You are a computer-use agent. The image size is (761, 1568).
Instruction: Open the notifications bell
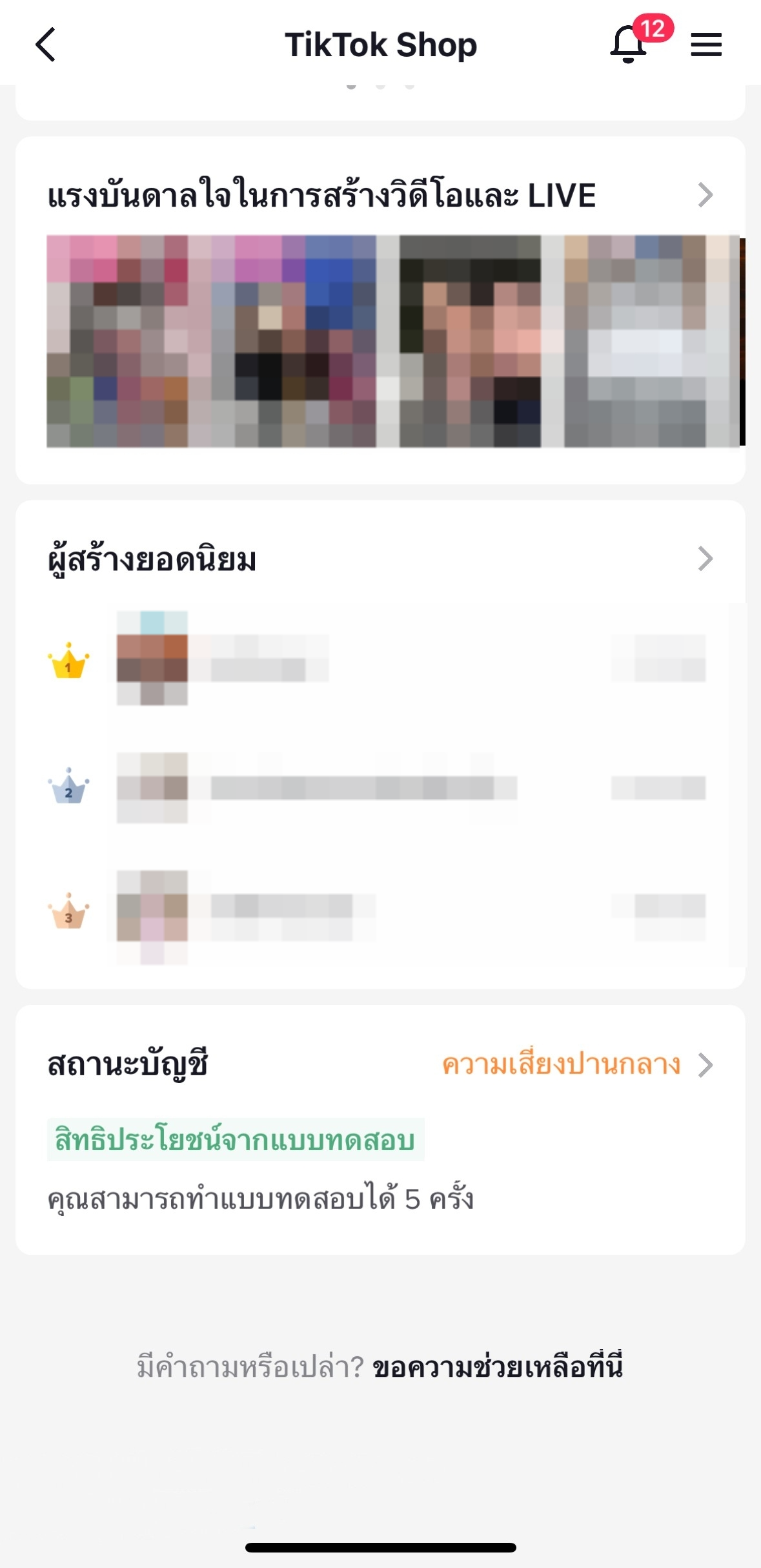pyautogui.click(x=628, y=45)
